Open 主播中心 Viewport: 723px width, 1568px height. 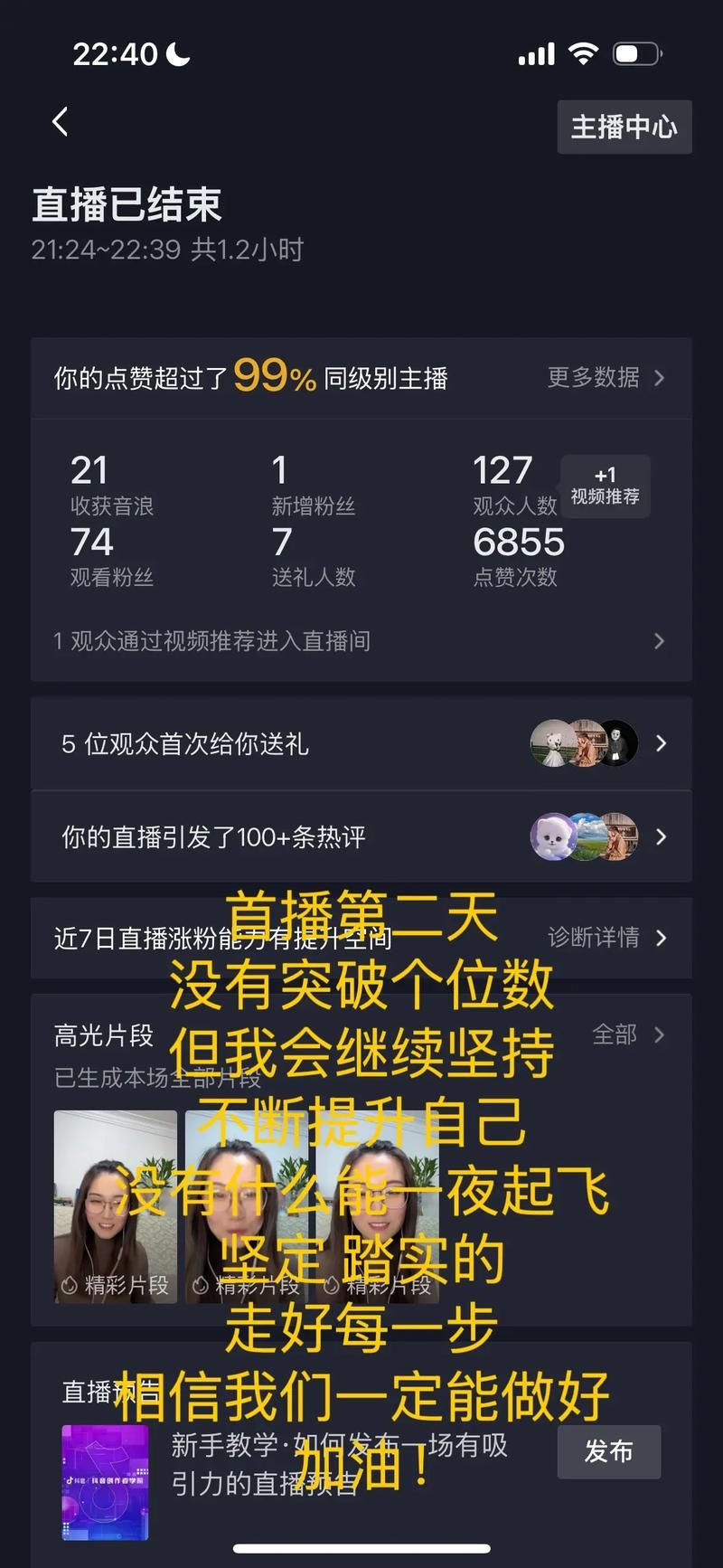624,128
